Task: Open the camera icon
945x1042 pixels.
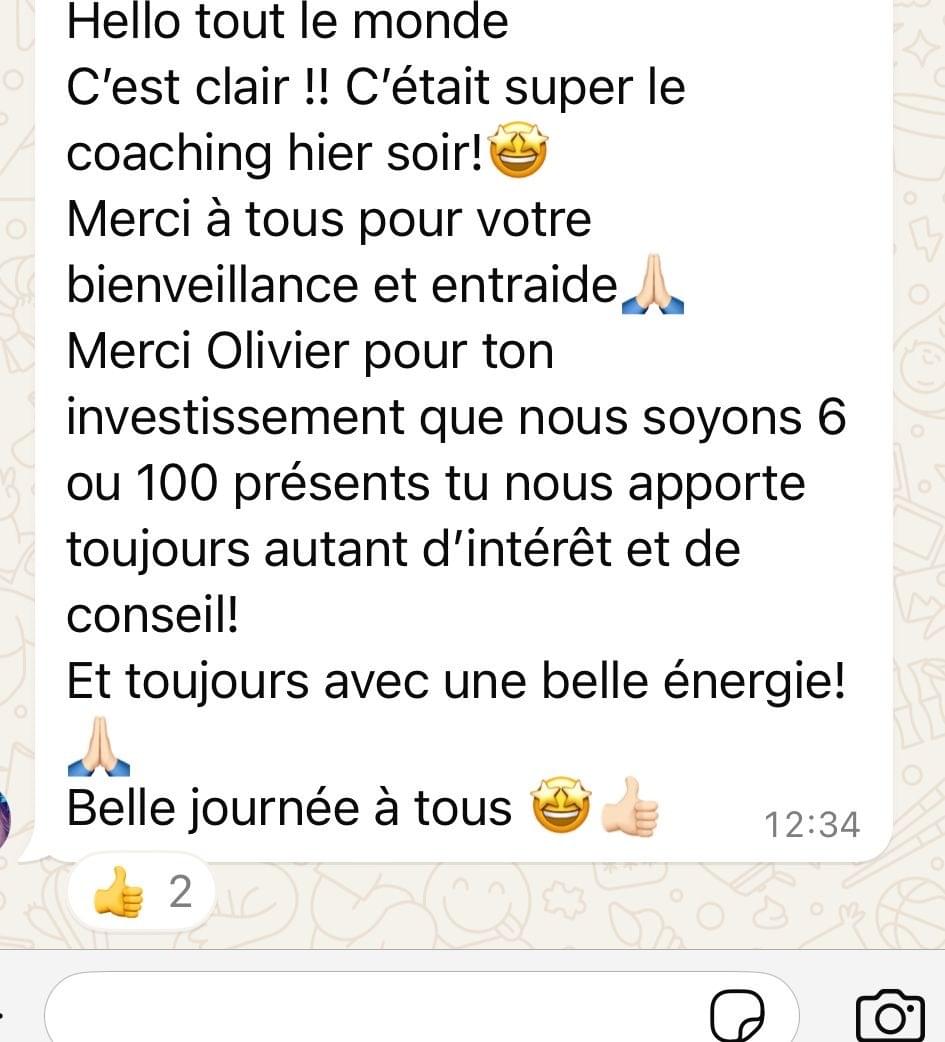Action: click(x=890, y=1016)
